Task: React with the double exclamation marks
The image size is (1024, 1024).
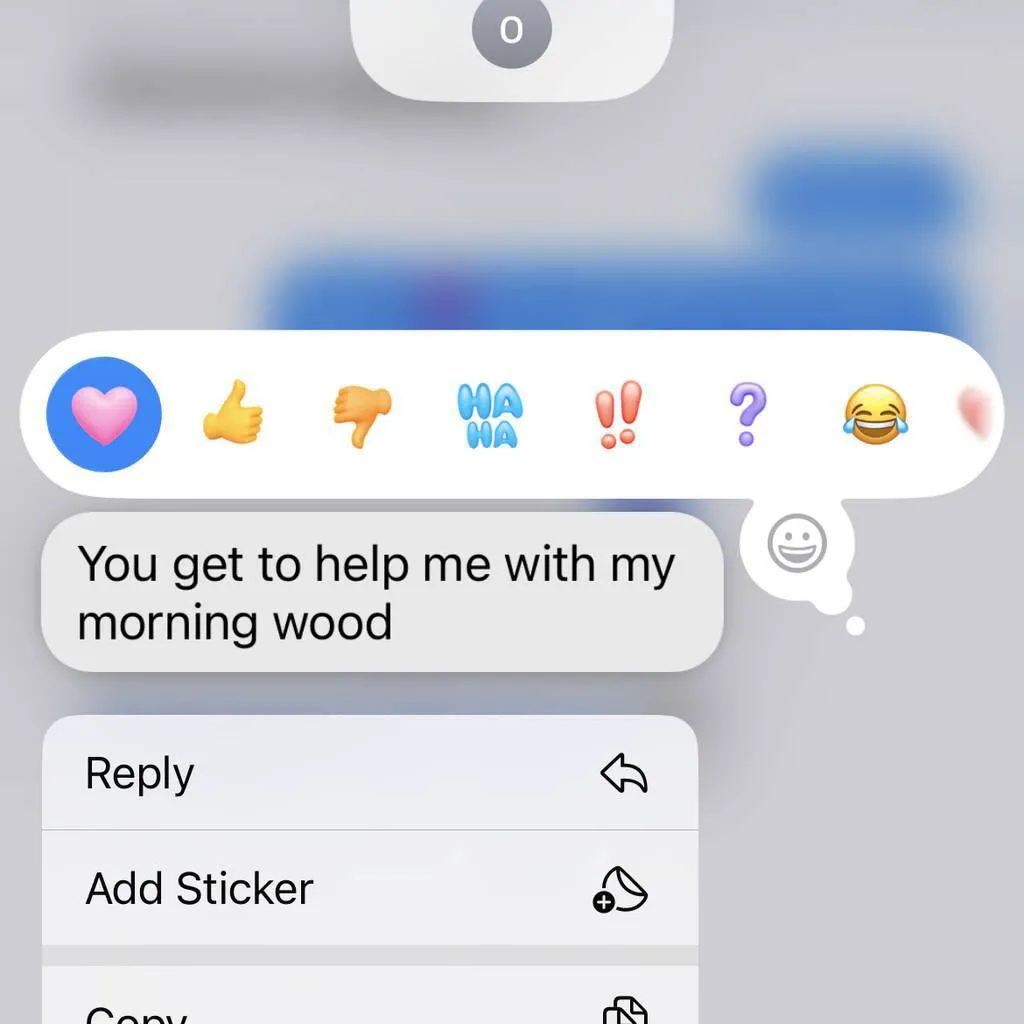Action: point(618,414)
